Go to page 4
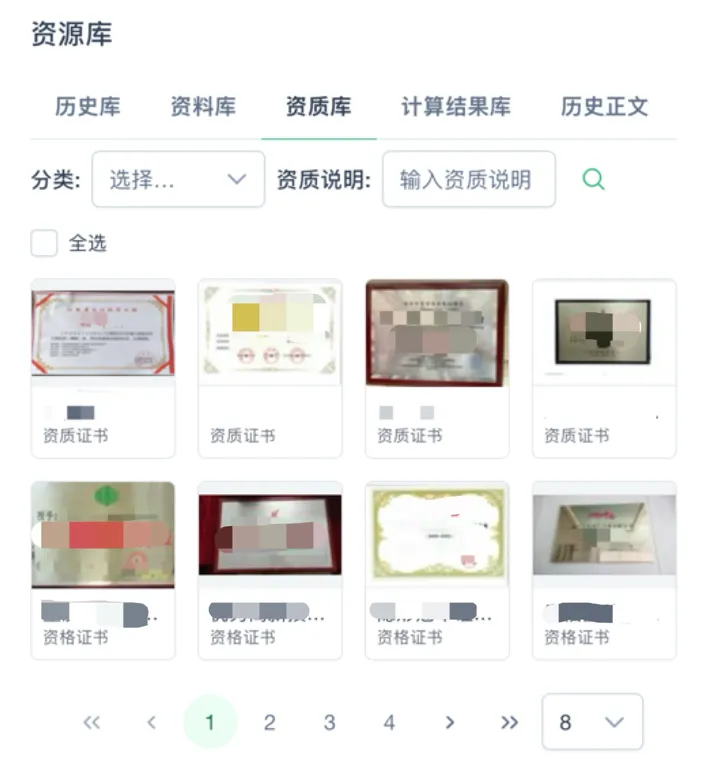The height and width of the screenshot is (776, 702). 389,722
